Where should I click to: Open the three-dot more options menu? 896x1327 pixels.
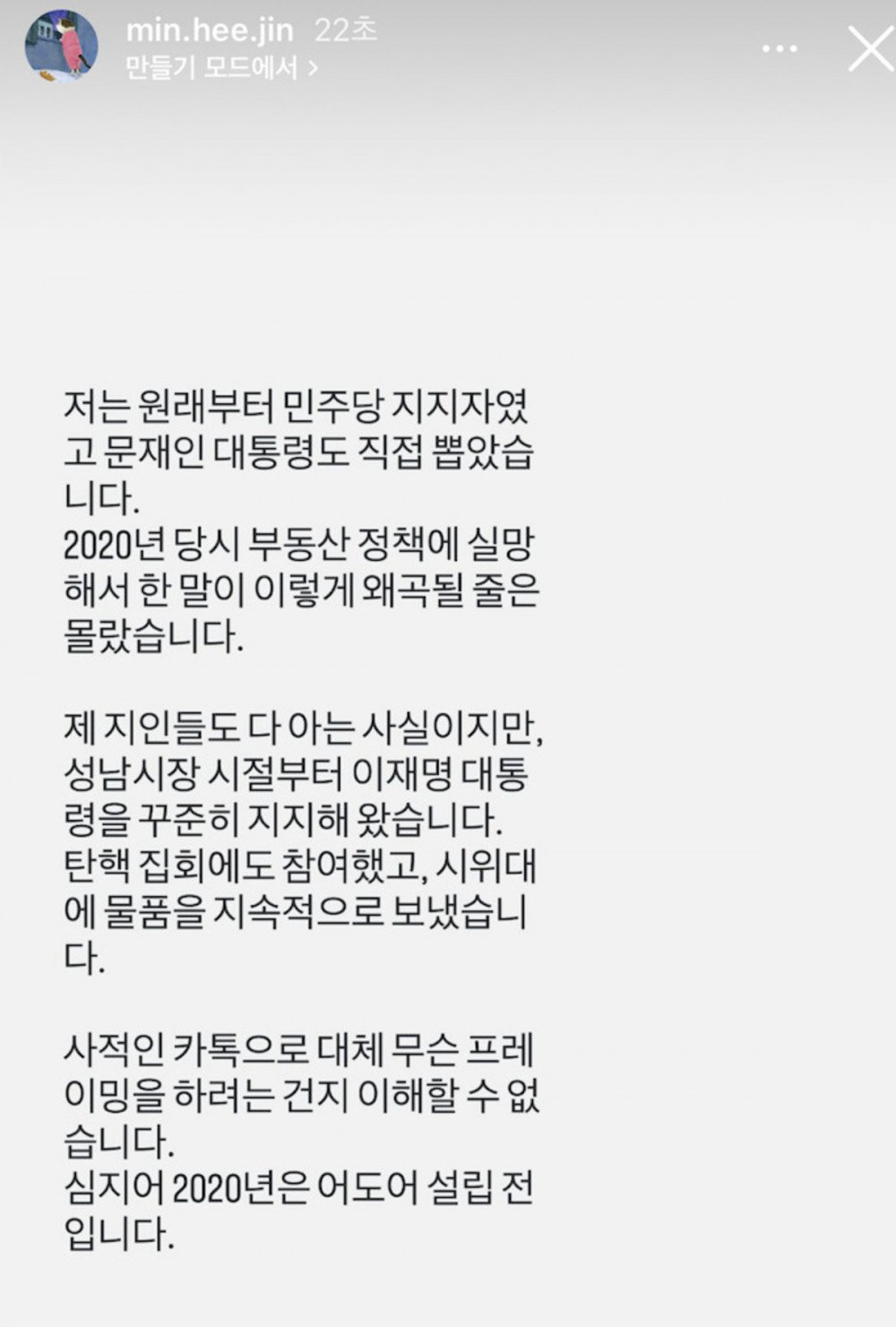click(x=779, y=49)
